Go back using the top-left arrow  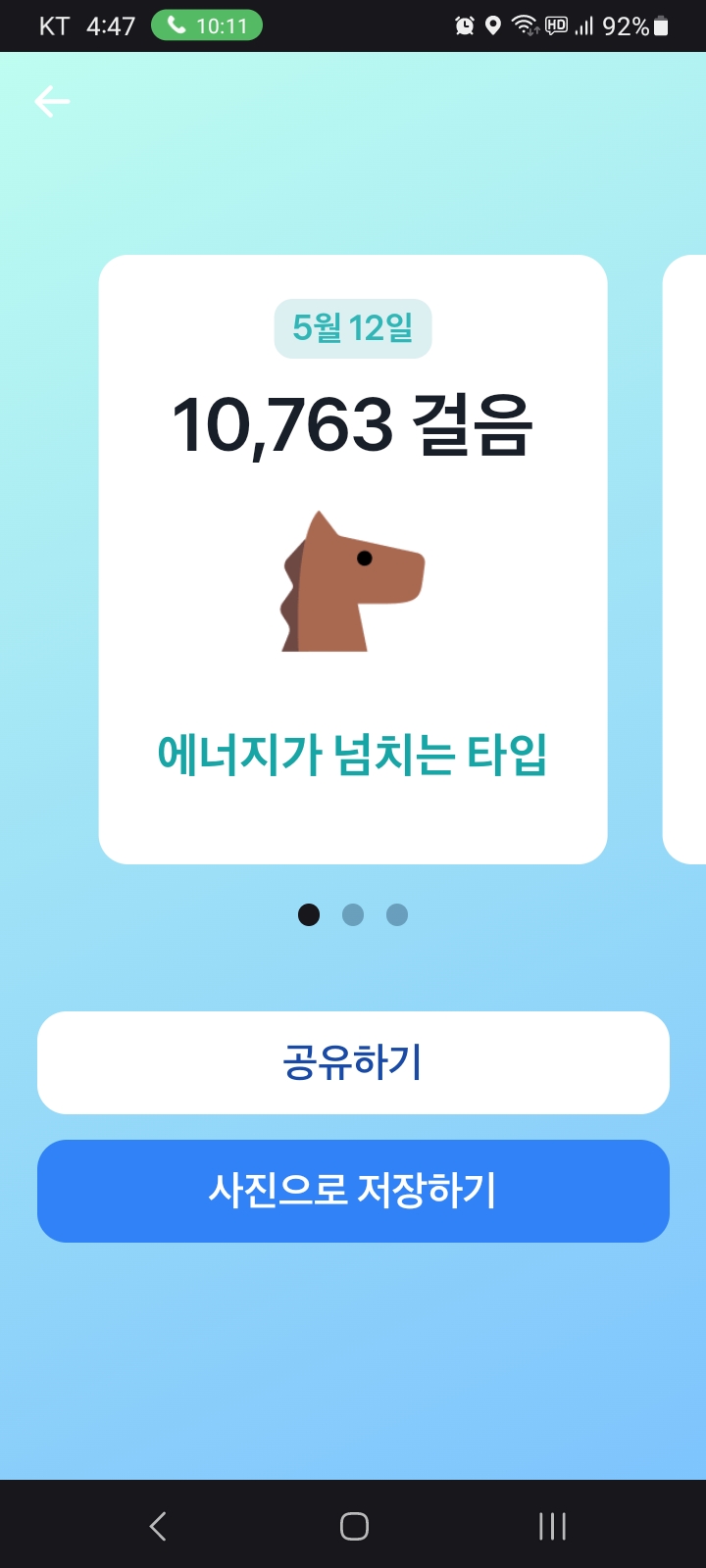(x=52, y=101)
